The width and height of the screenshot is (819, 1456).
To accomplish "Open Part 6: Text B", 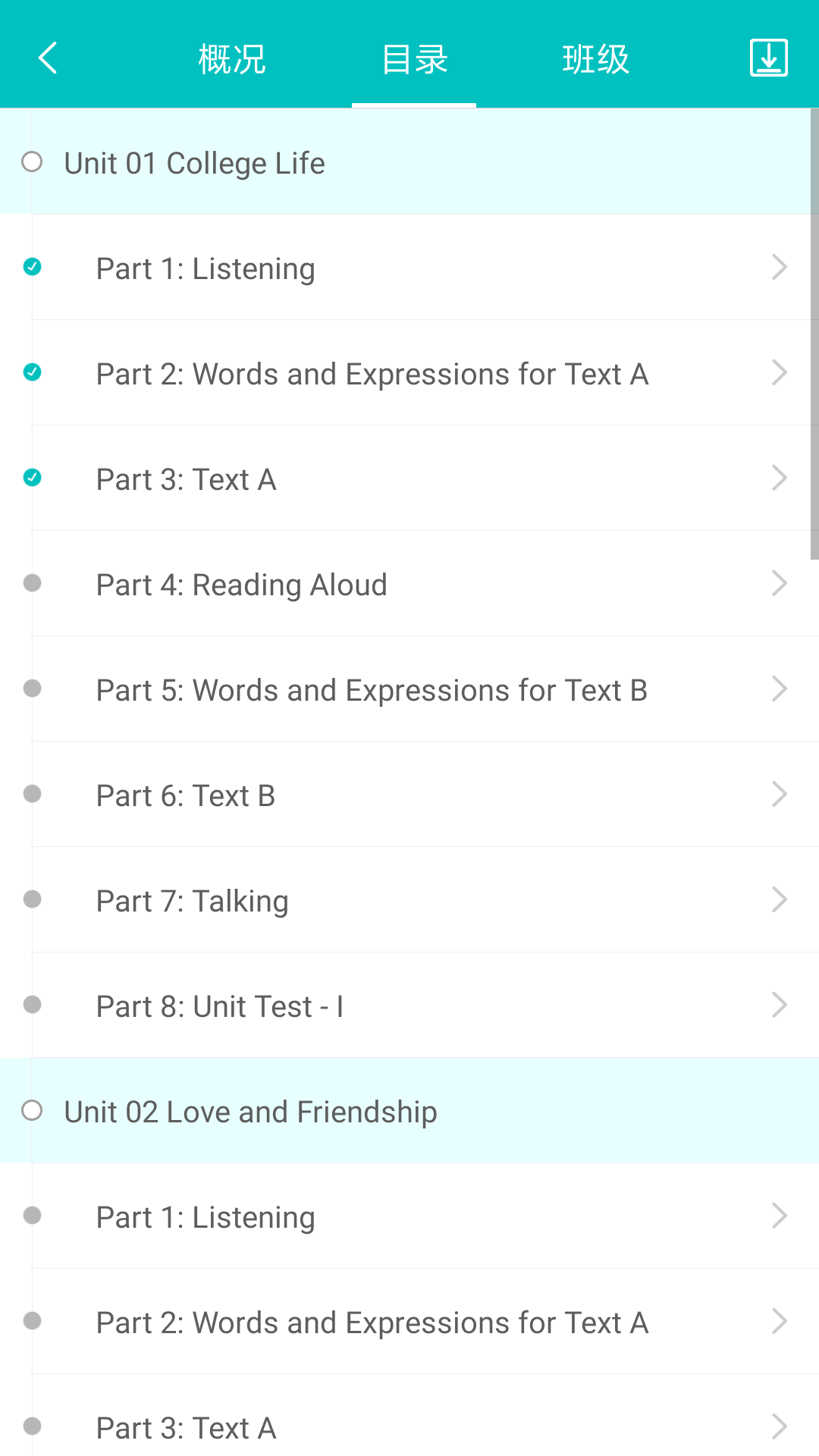I will (x=409, y=795).
